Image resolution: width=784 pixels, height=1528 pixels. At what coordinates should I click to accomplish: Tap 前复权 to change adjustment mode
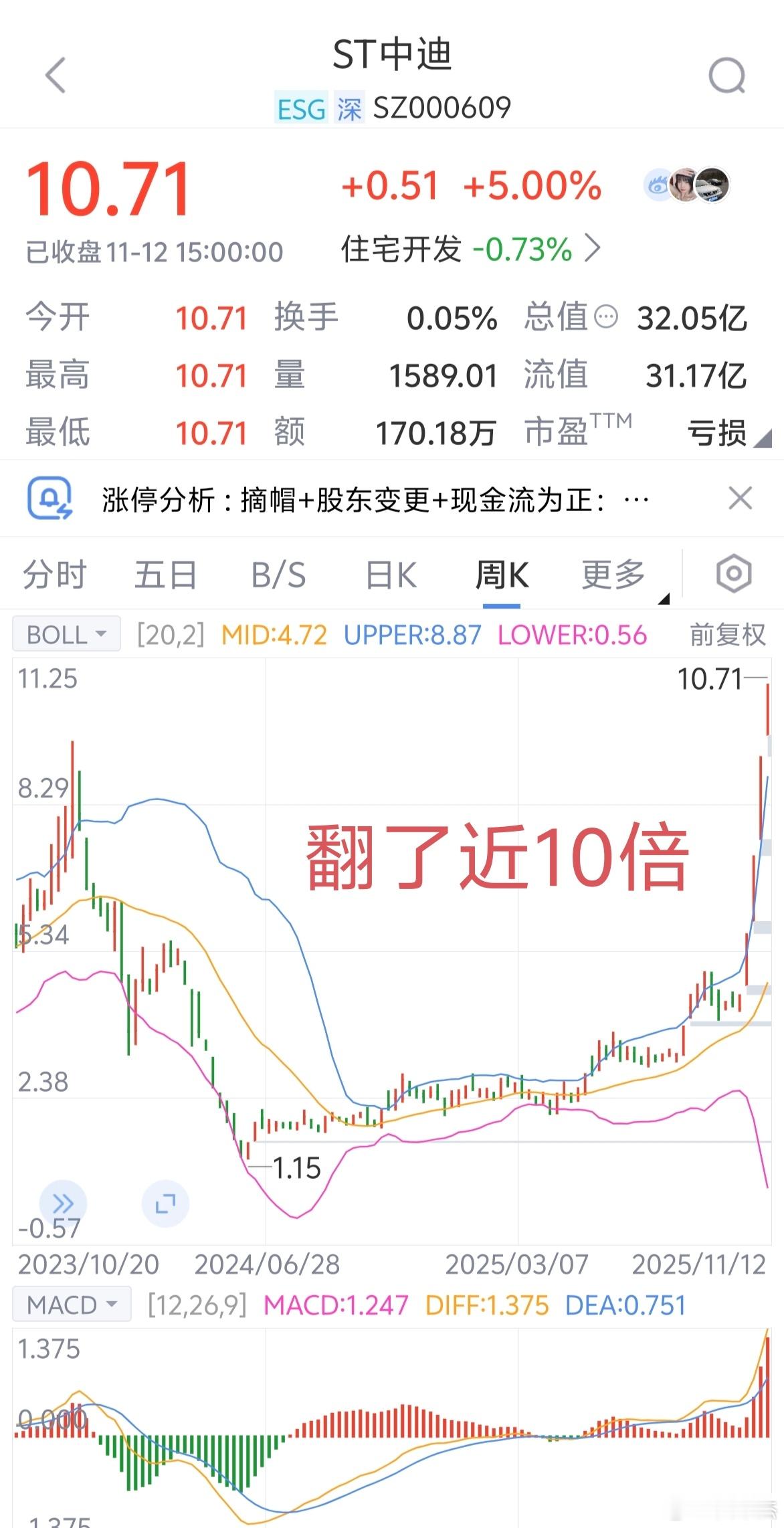pyautogui.click(x=728, y=634)
